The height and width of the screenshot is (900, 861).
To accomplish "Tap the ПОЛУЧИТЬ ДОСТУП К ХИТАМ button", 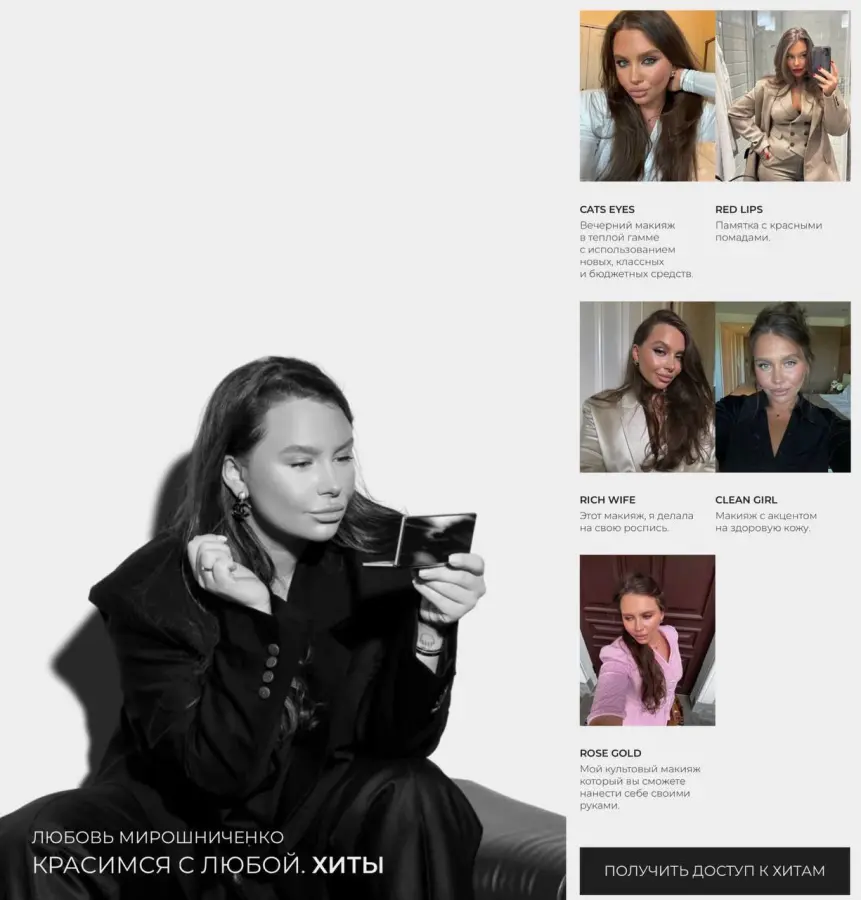I will click(x=714, y=870).
